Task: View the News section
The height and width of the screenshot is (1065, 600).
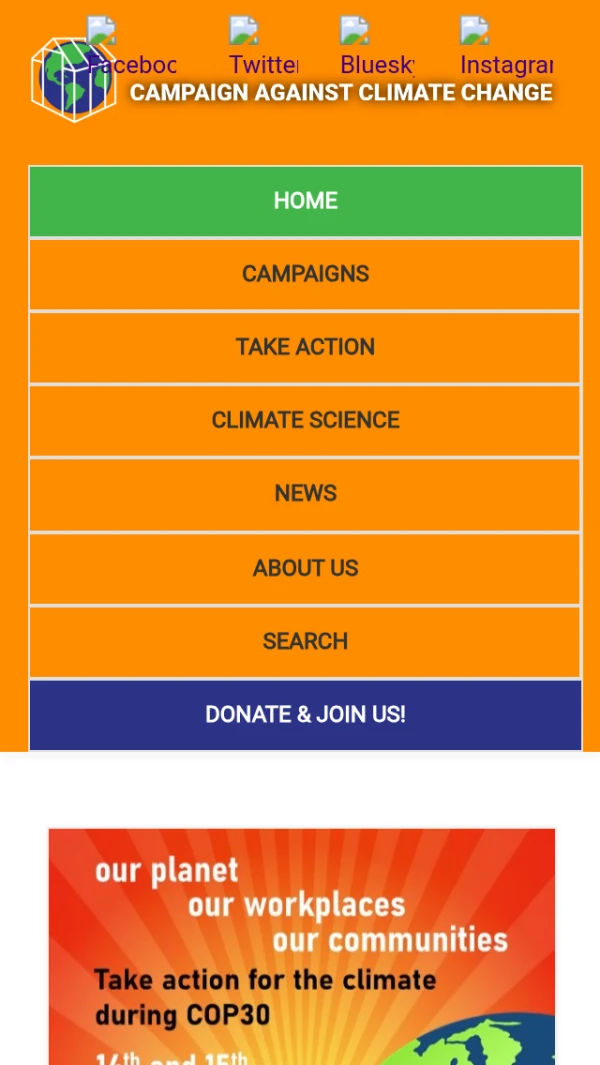Action: click(305, 494)
